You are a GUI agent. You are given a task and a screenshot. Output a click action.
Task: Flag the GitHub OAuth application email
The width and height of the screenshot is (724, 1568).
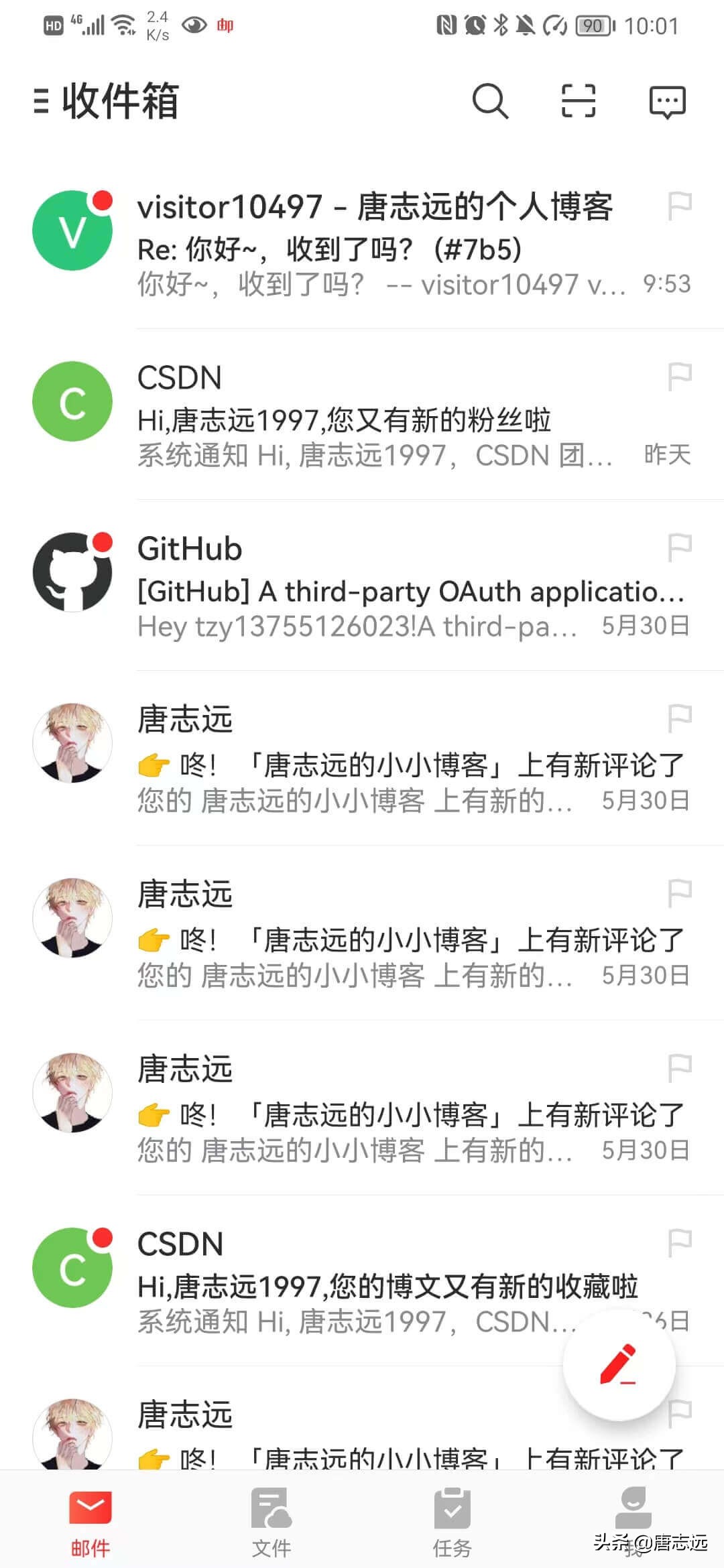click(679, 548)
